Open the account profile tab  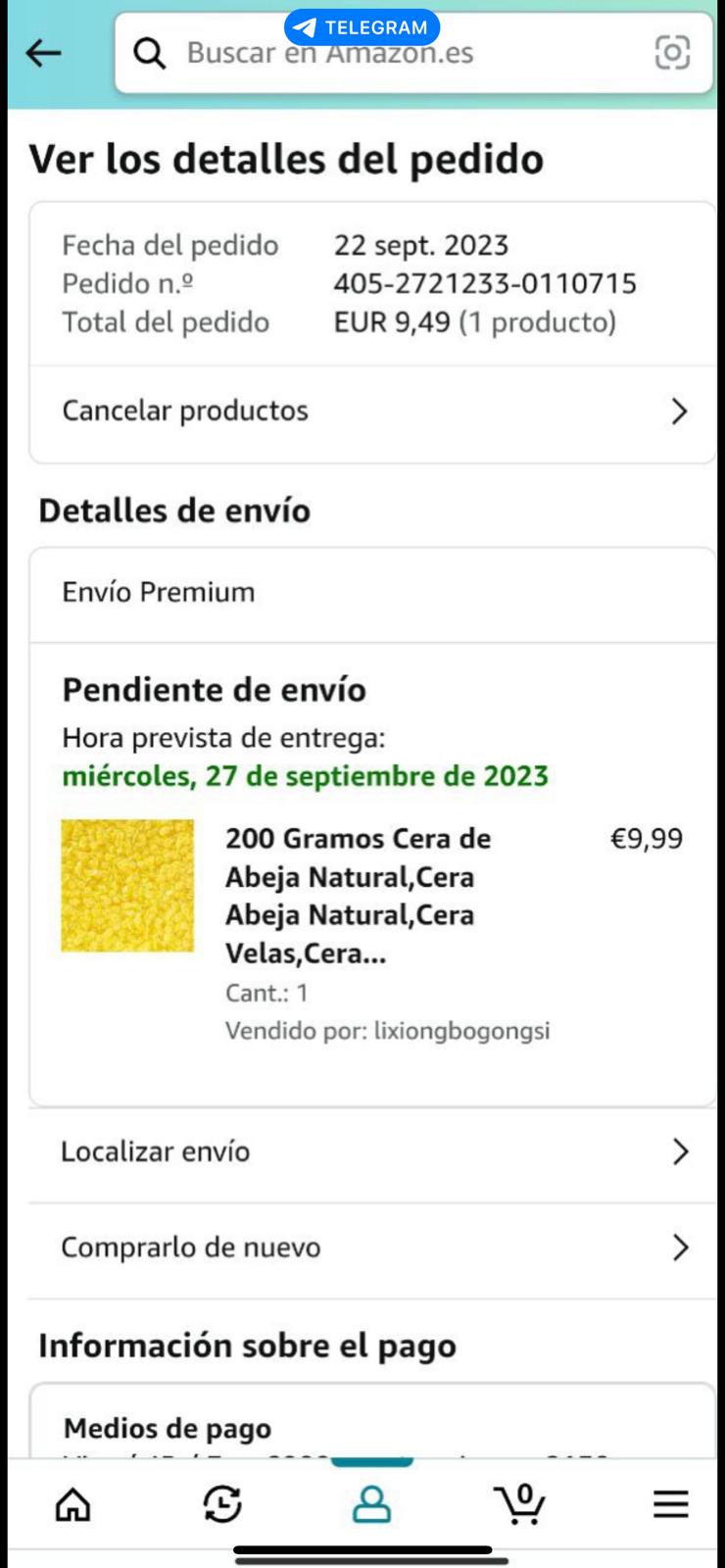[371, 1504]
